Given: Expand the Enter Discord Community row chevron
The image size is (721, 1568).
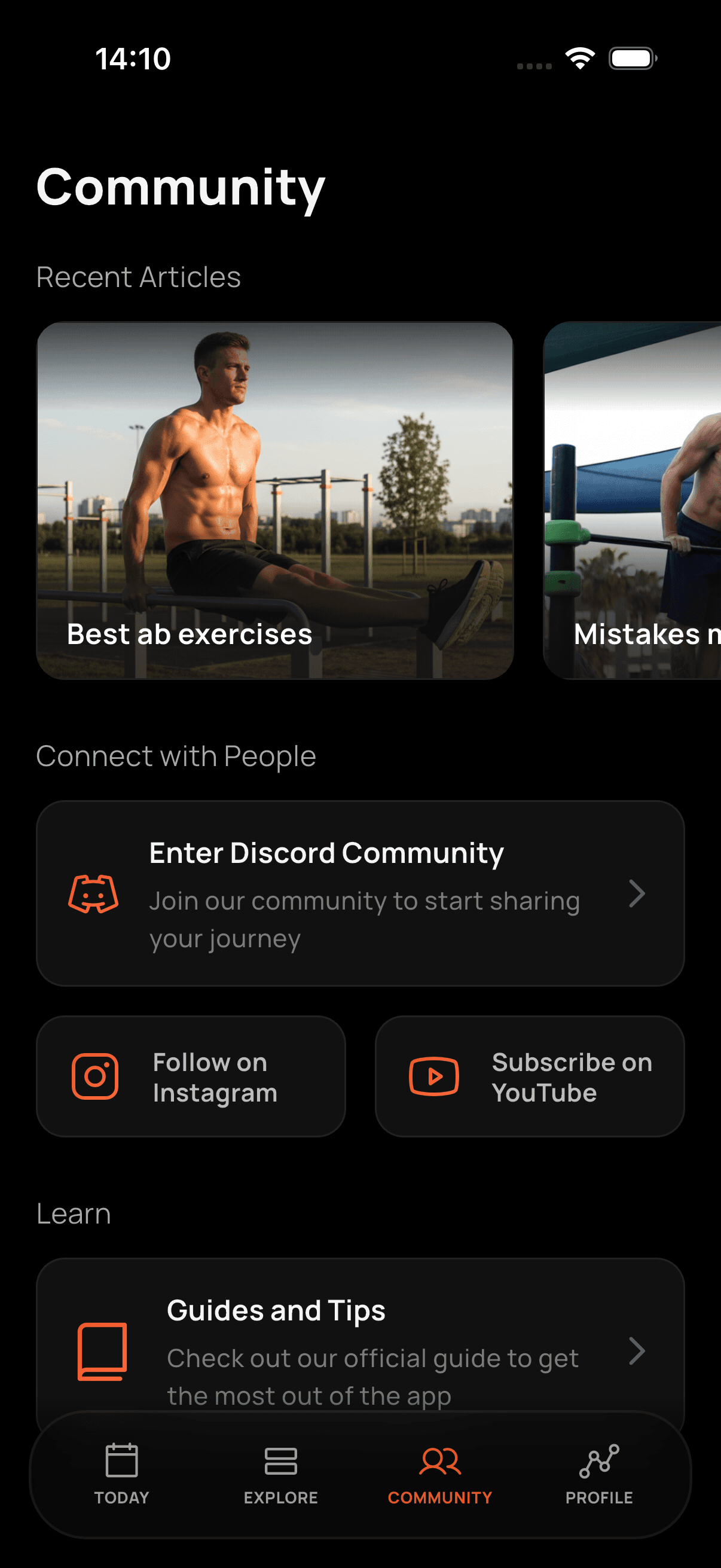Looking at the screenshot, I should pos(638,893).
